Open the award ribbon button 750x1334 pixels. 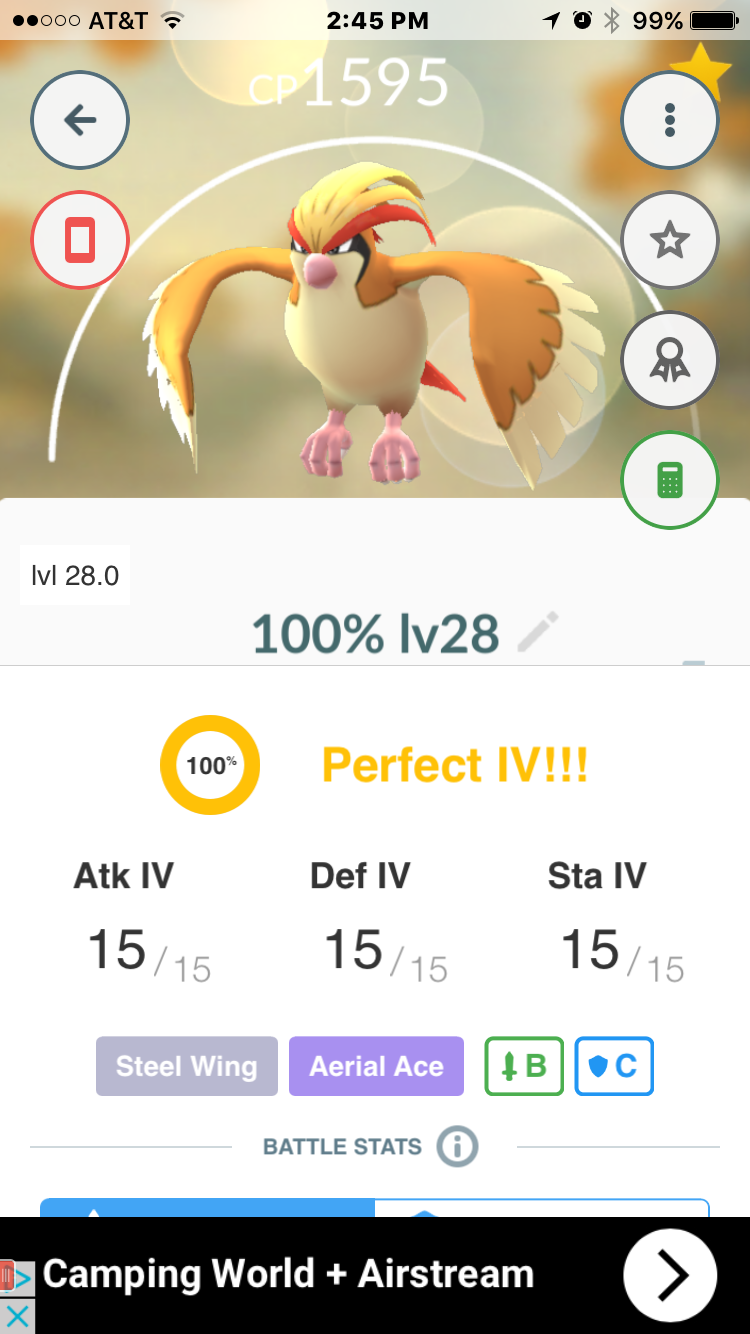pos(669,360)
